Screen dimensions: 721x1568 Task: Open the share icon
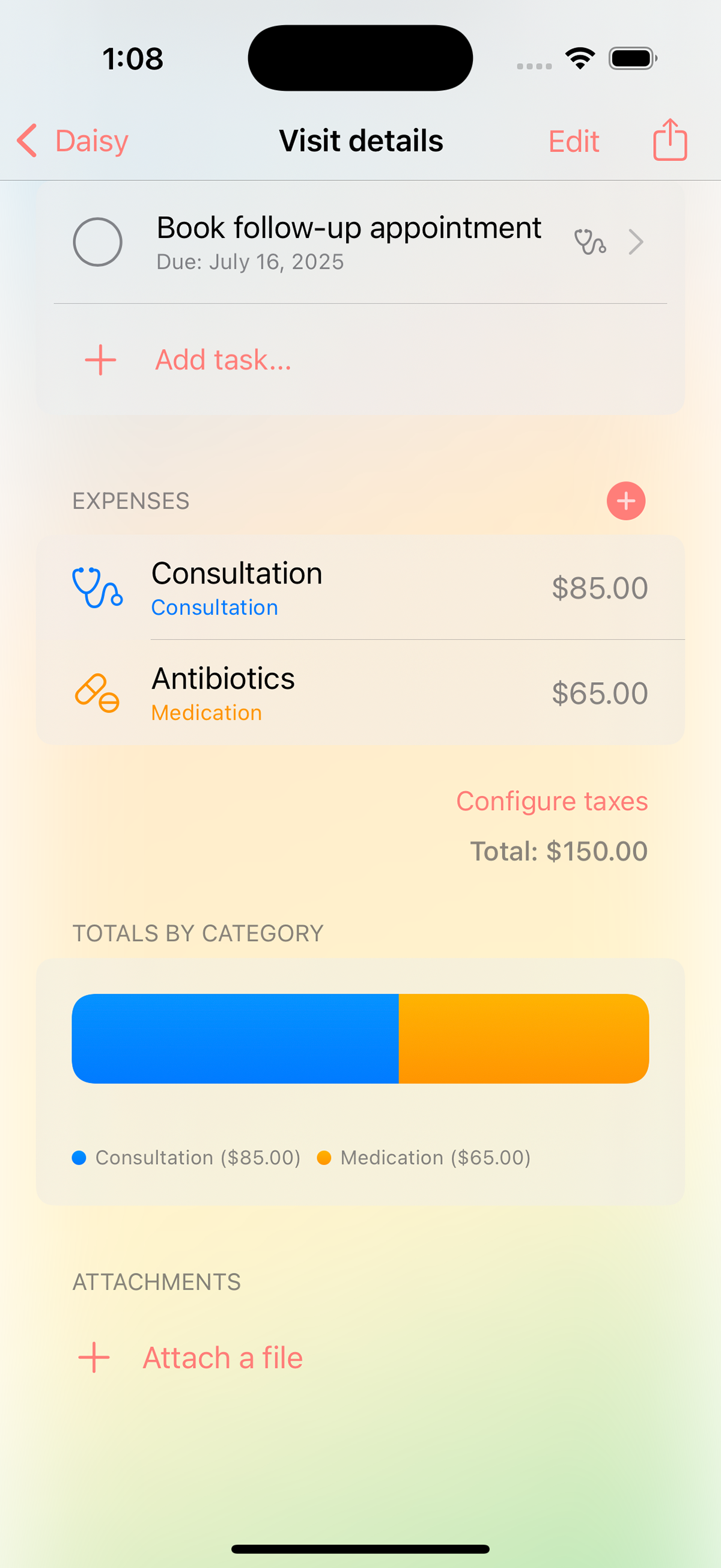(x=670, y=140)
